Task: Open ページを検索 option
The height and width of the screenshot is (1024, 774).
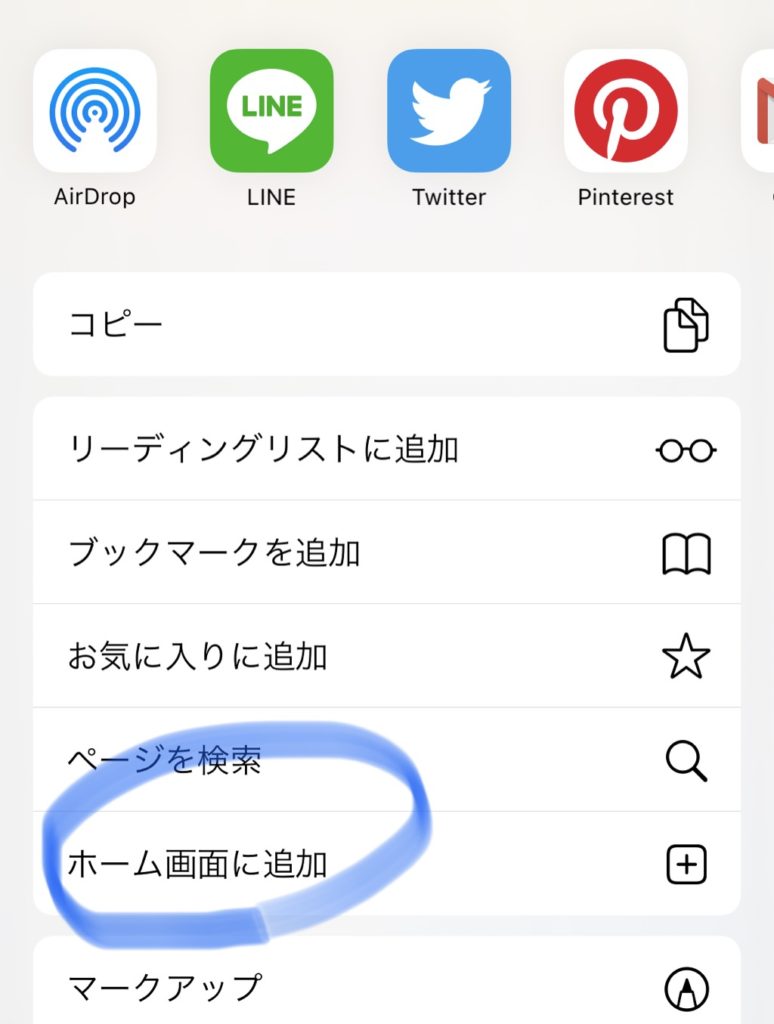Action: coord(387,761)
